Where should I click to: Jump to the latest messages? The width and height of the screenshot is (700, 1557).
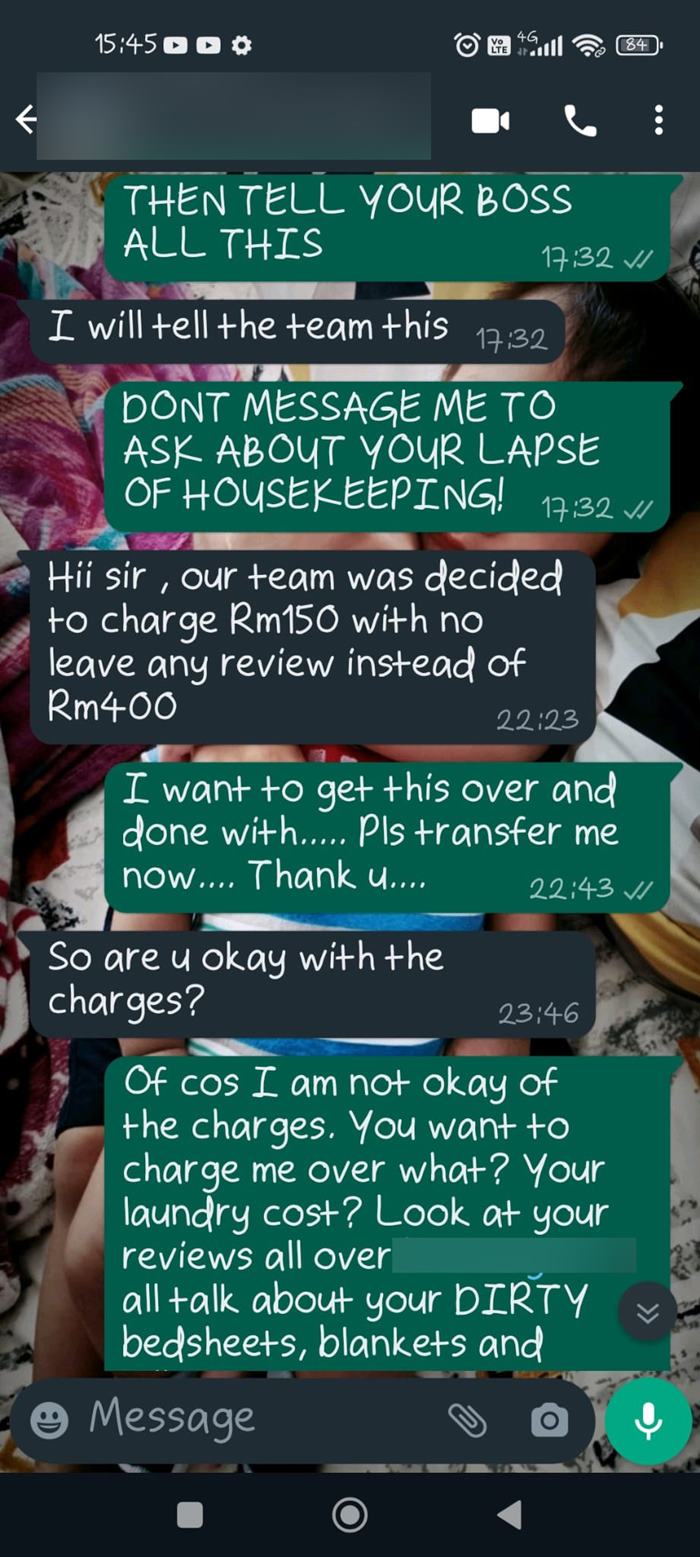click(648, 1311)
